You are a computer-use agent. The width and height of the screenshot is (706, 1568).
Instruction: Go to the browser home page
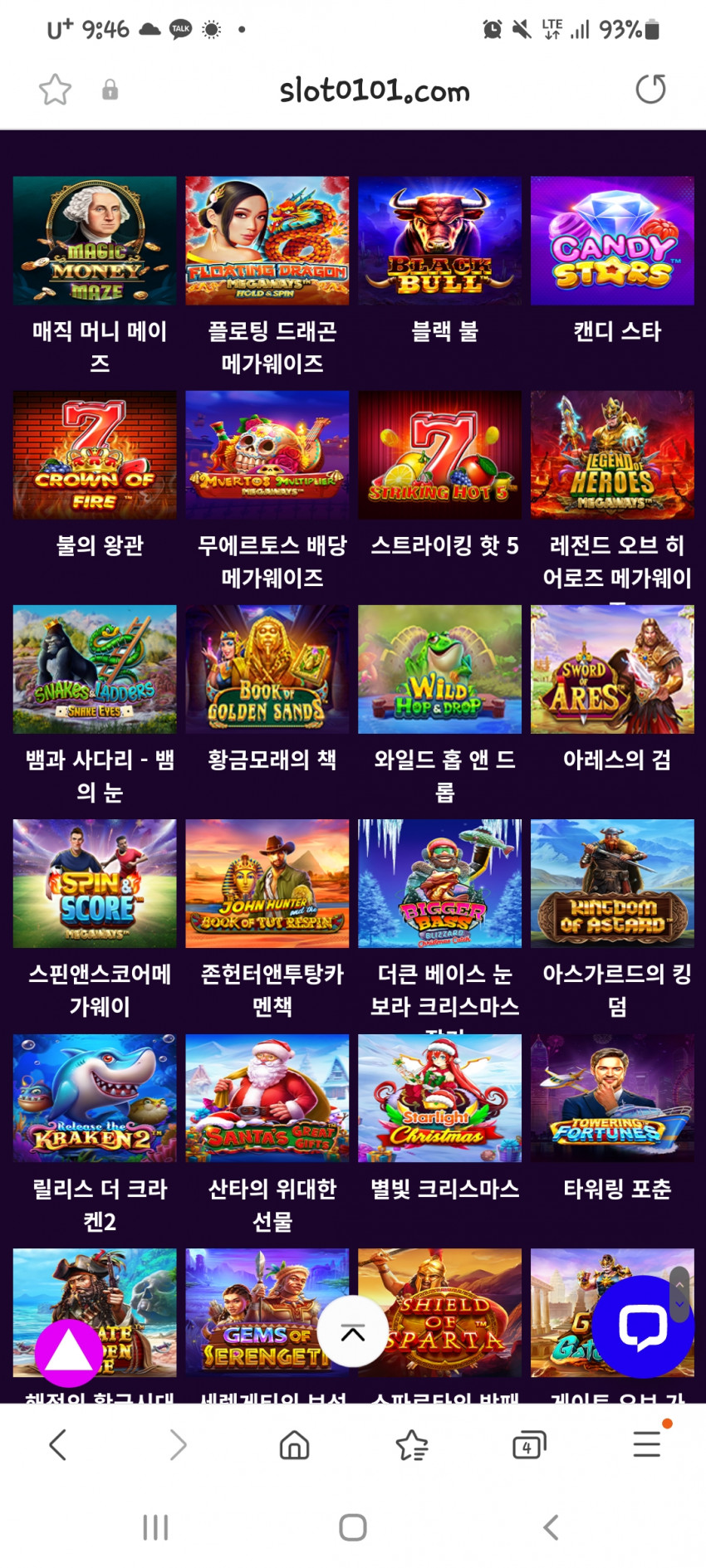(x=295, y=1445)
